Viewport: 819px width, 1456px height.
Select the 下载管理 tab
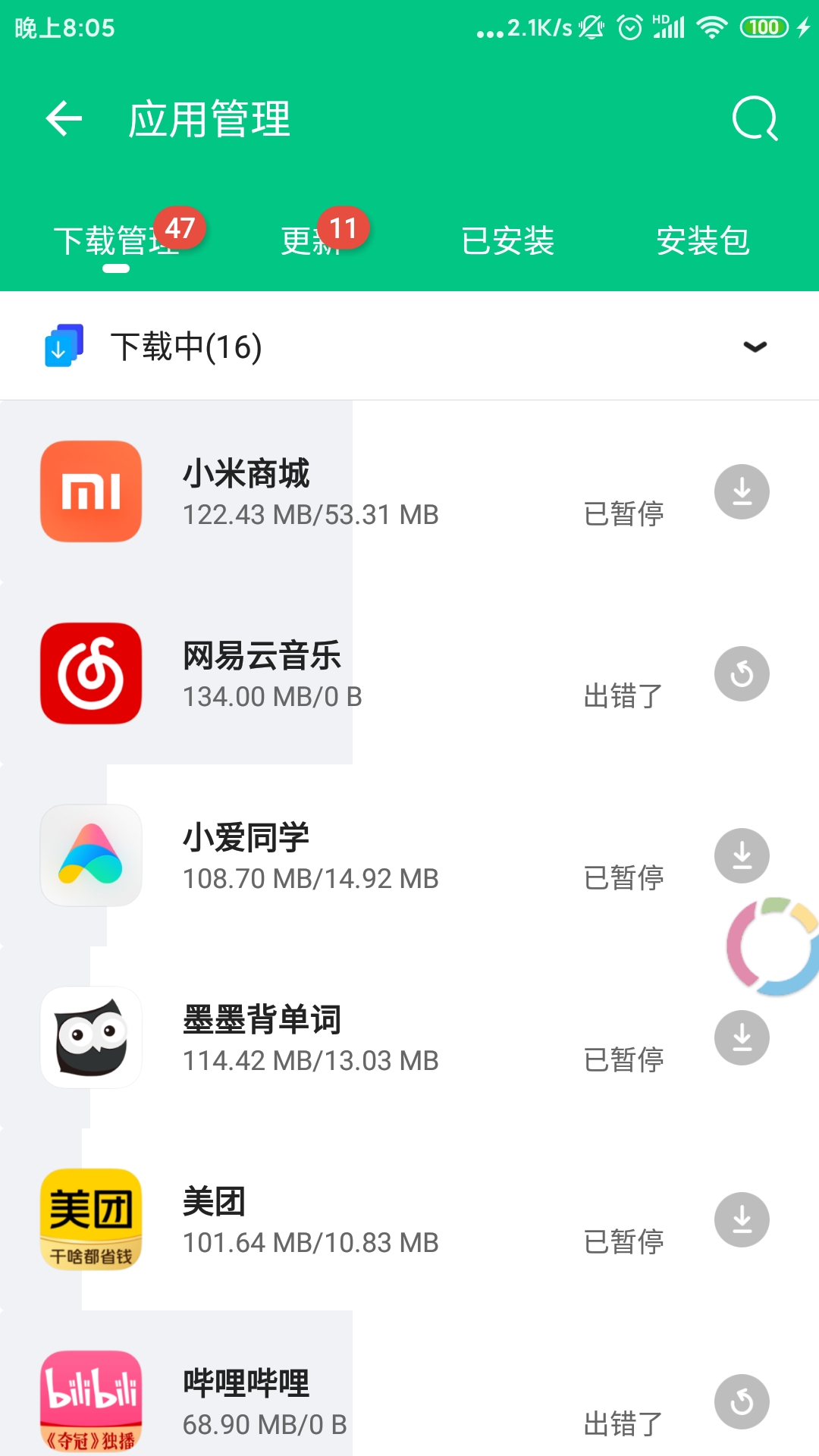click(x=115, y=241)
